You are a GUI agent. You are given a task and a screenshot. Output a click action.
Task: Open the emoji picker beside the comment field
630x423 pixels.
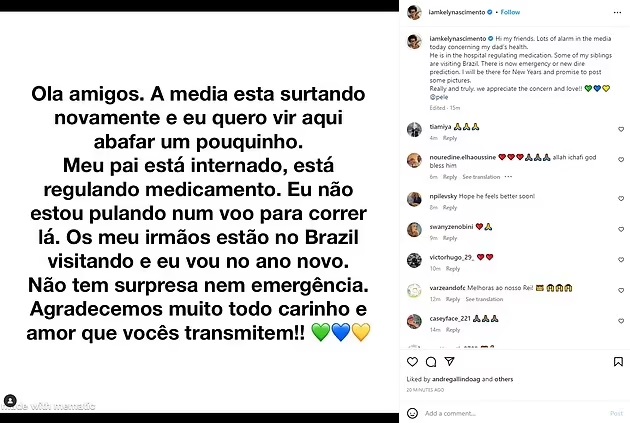(411, 412)
